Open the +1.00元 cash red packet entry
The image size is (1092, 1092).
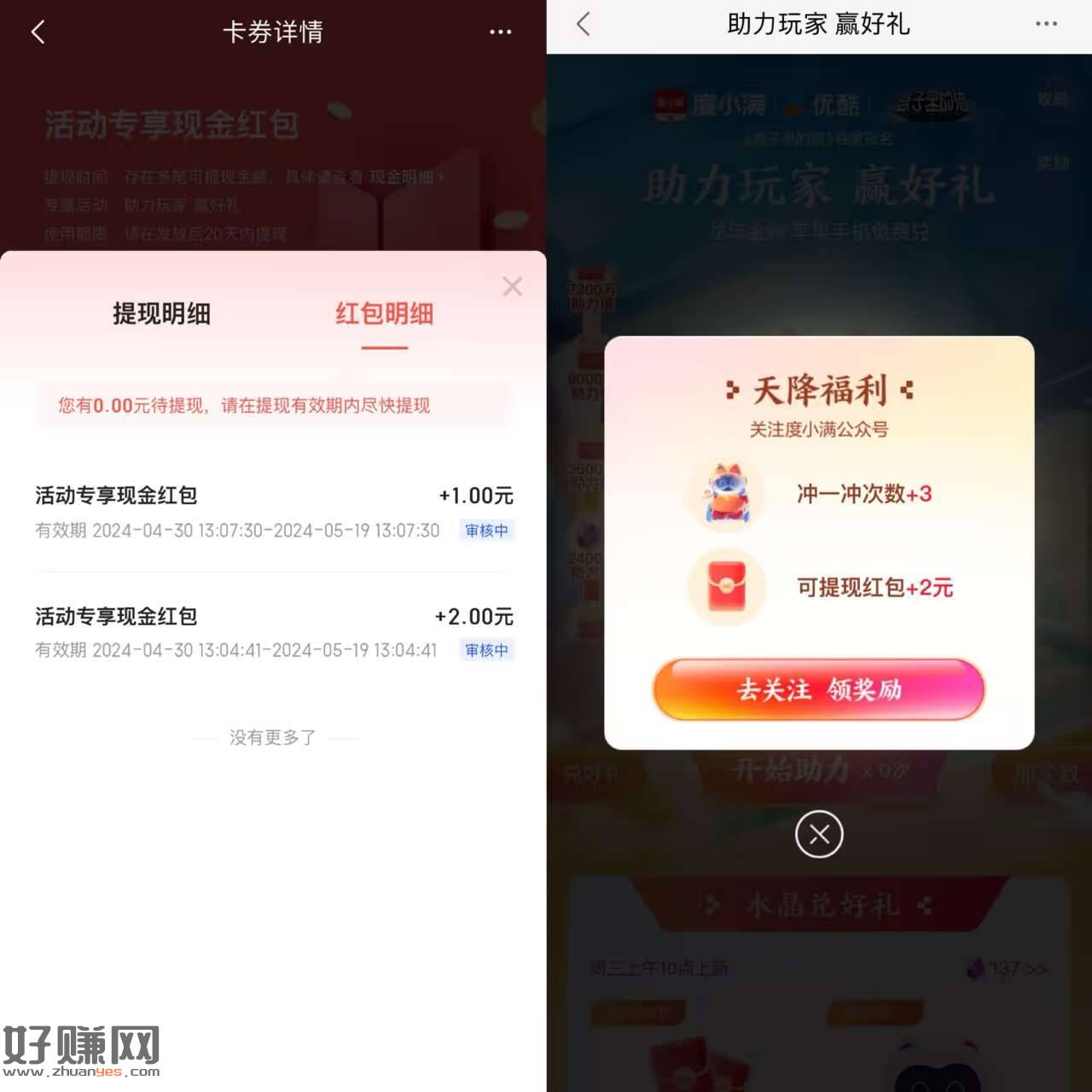pyautogui.click(x=273, y=512)
